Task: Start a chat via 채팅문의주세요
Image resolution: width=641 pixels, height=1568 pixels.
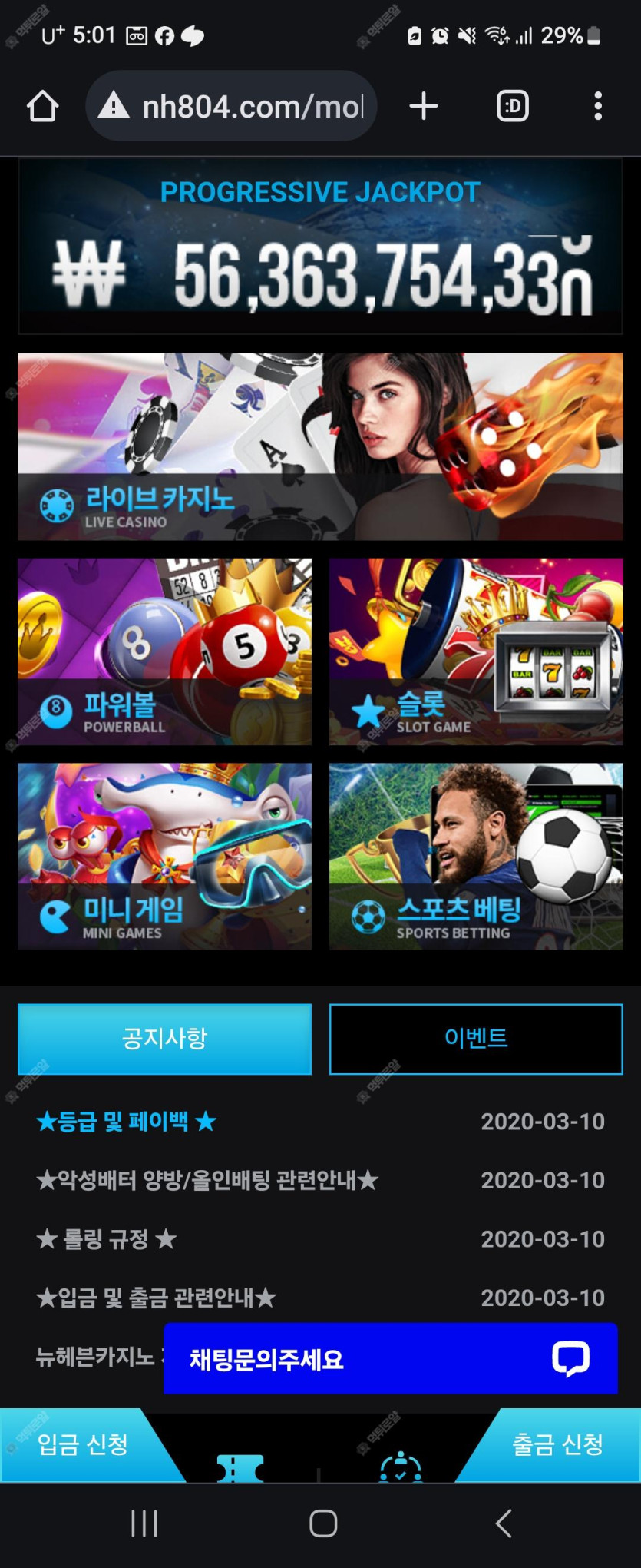Action: [390, 1358]
